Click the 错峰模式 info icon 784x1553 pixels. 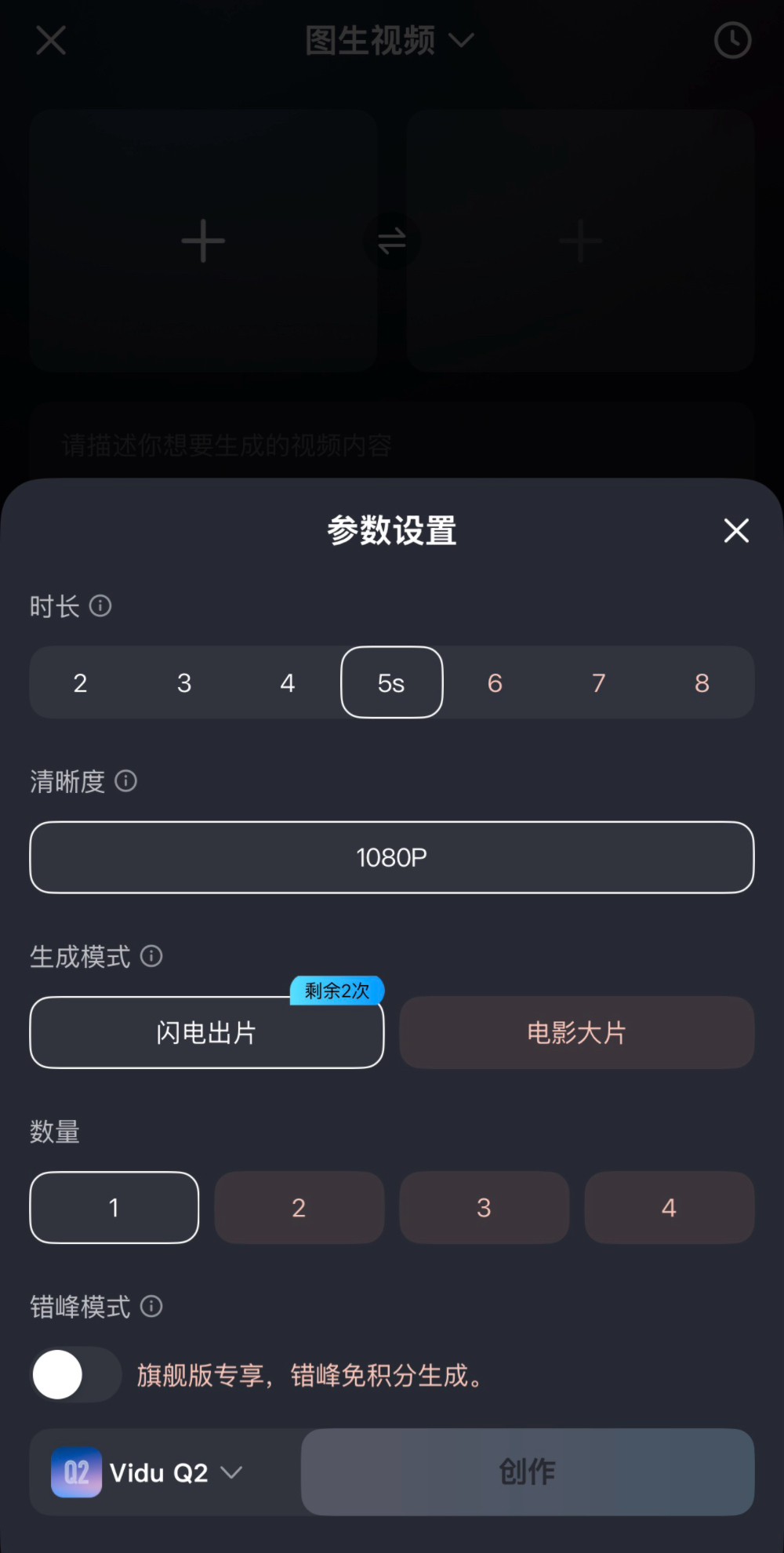(151, 1306)
